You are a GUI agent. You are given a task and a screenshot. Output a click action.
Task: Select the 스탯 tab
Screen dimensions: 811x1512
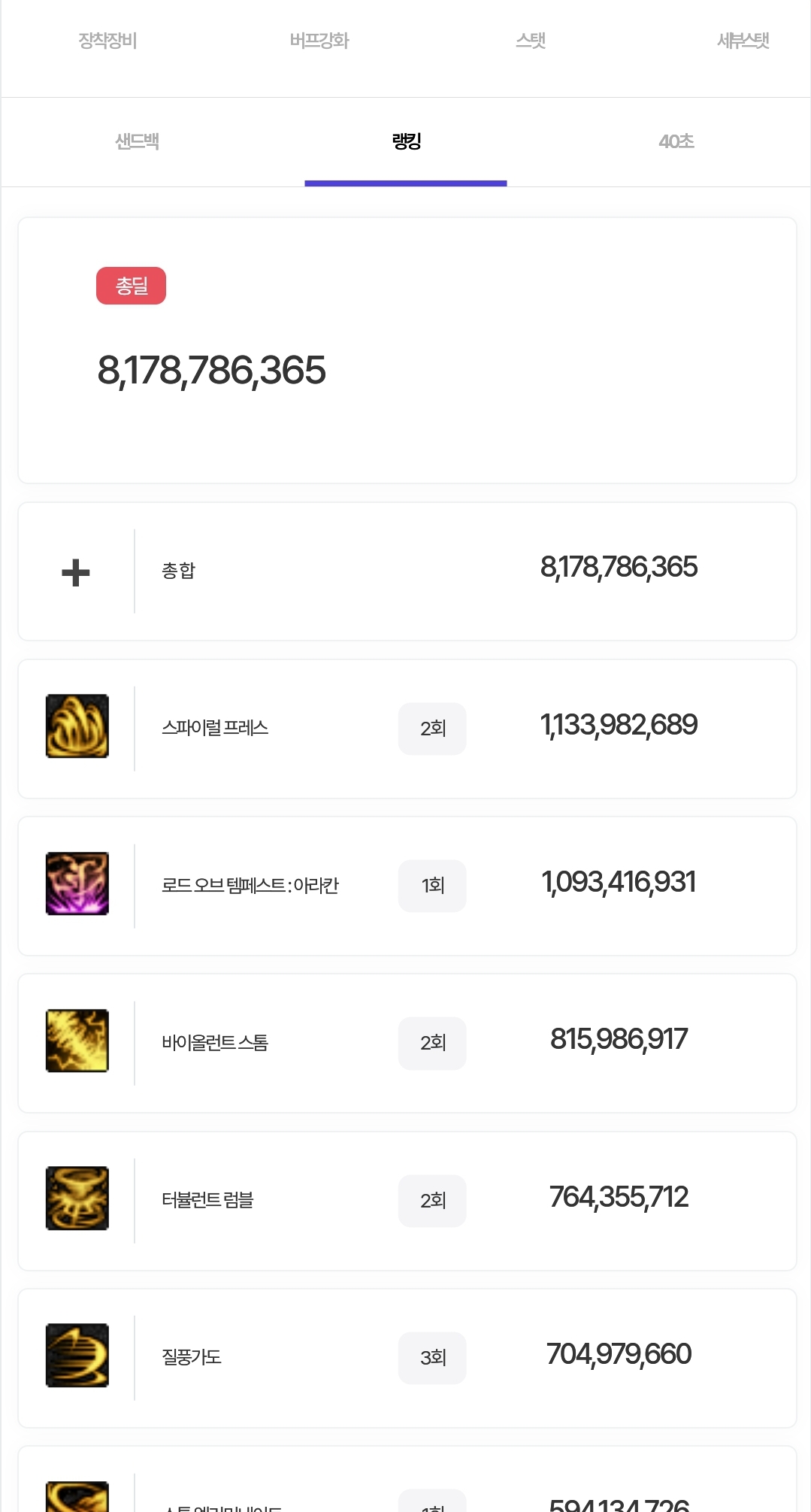pyautogui.click(x=531, y=41)
